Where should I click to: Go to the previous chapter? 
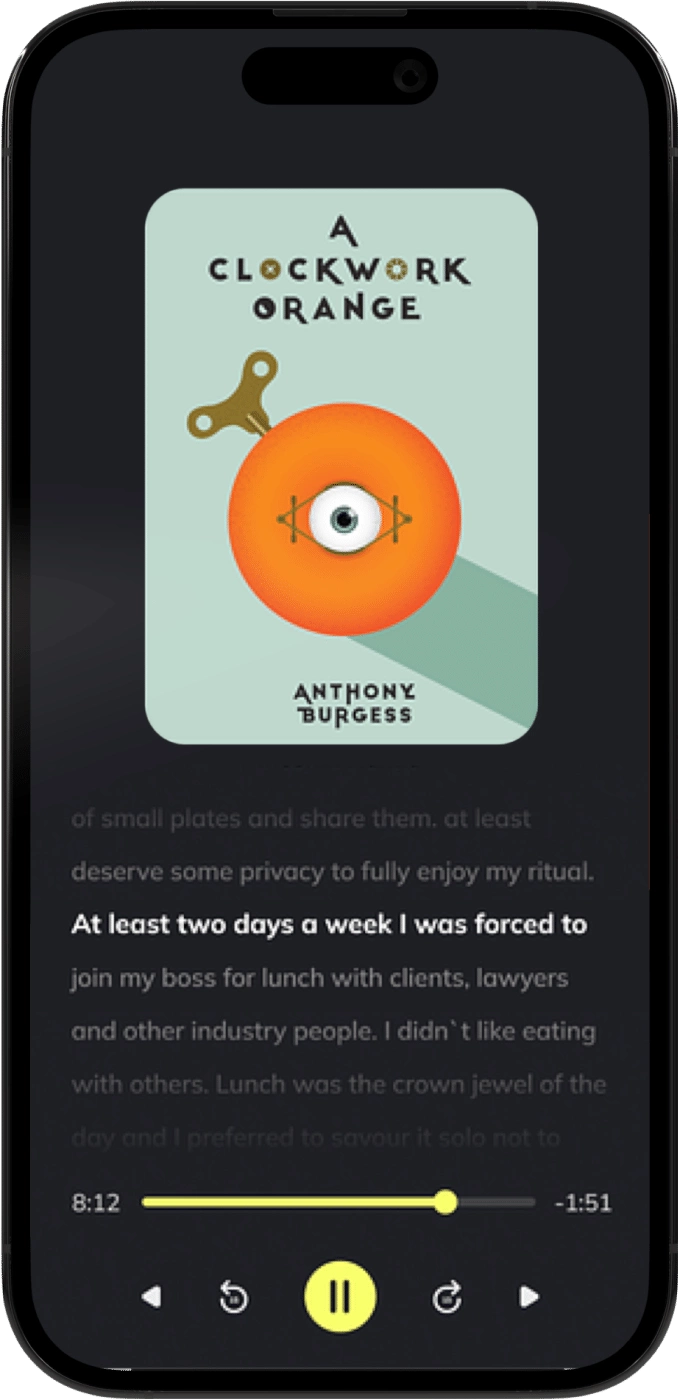point(151,1297)
